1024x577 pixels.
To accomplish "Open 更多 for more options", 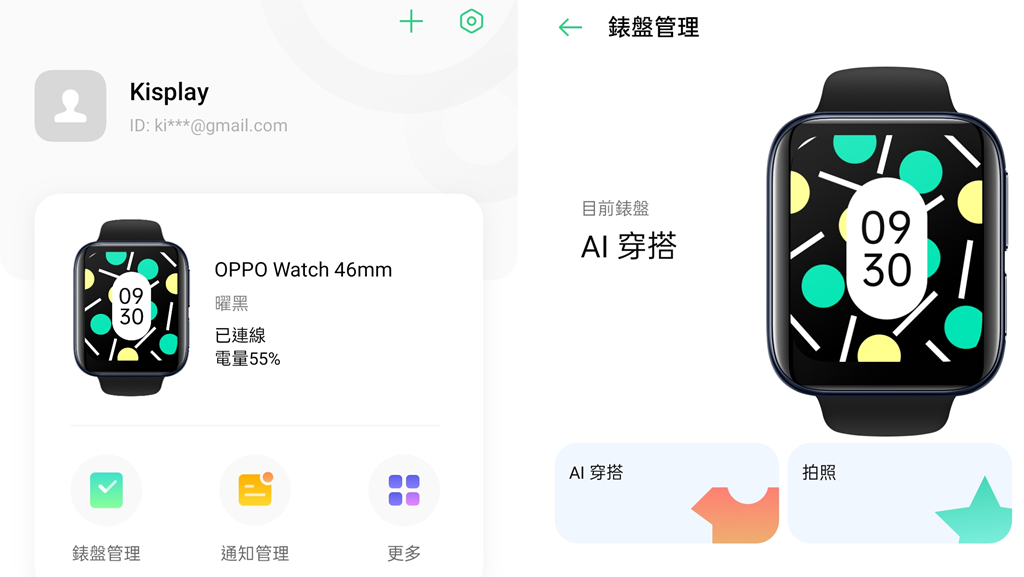I will (x=403, y=491).
